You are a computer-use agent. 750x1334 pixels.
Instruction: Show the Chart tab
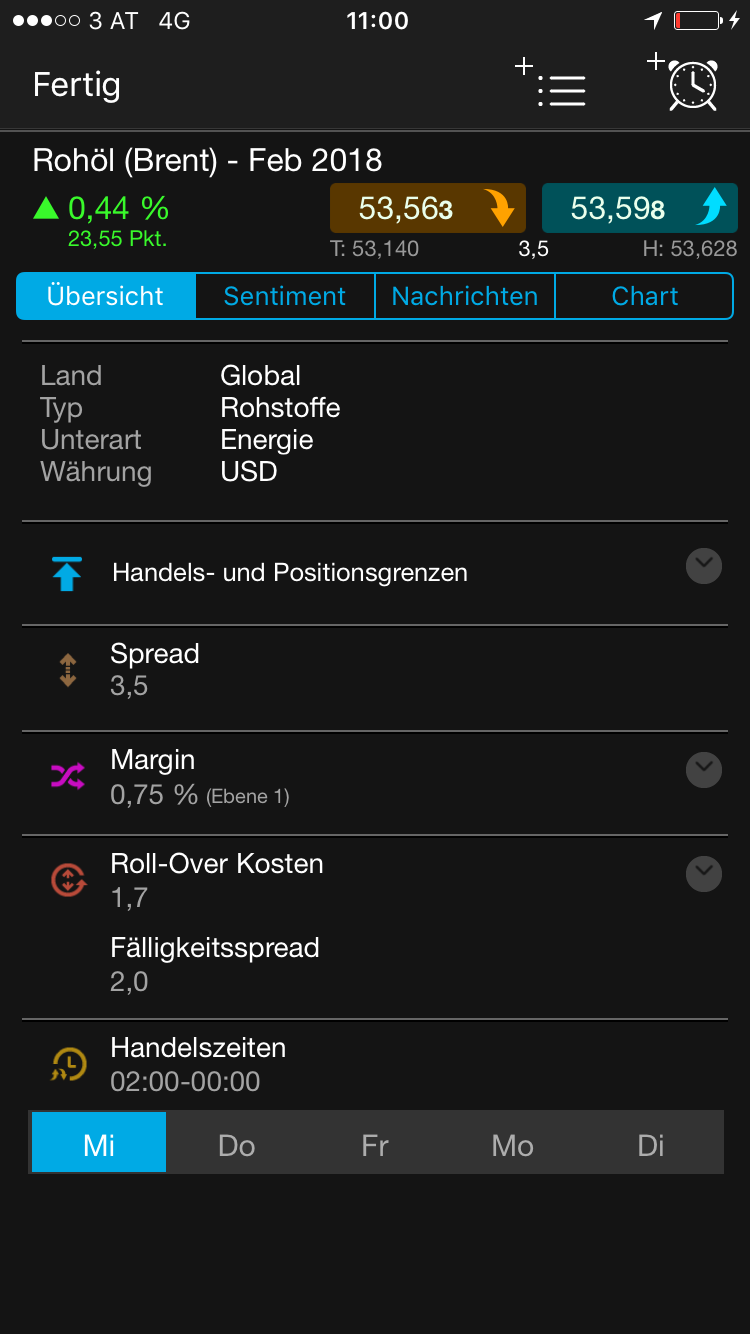click(x=644, y=297)
